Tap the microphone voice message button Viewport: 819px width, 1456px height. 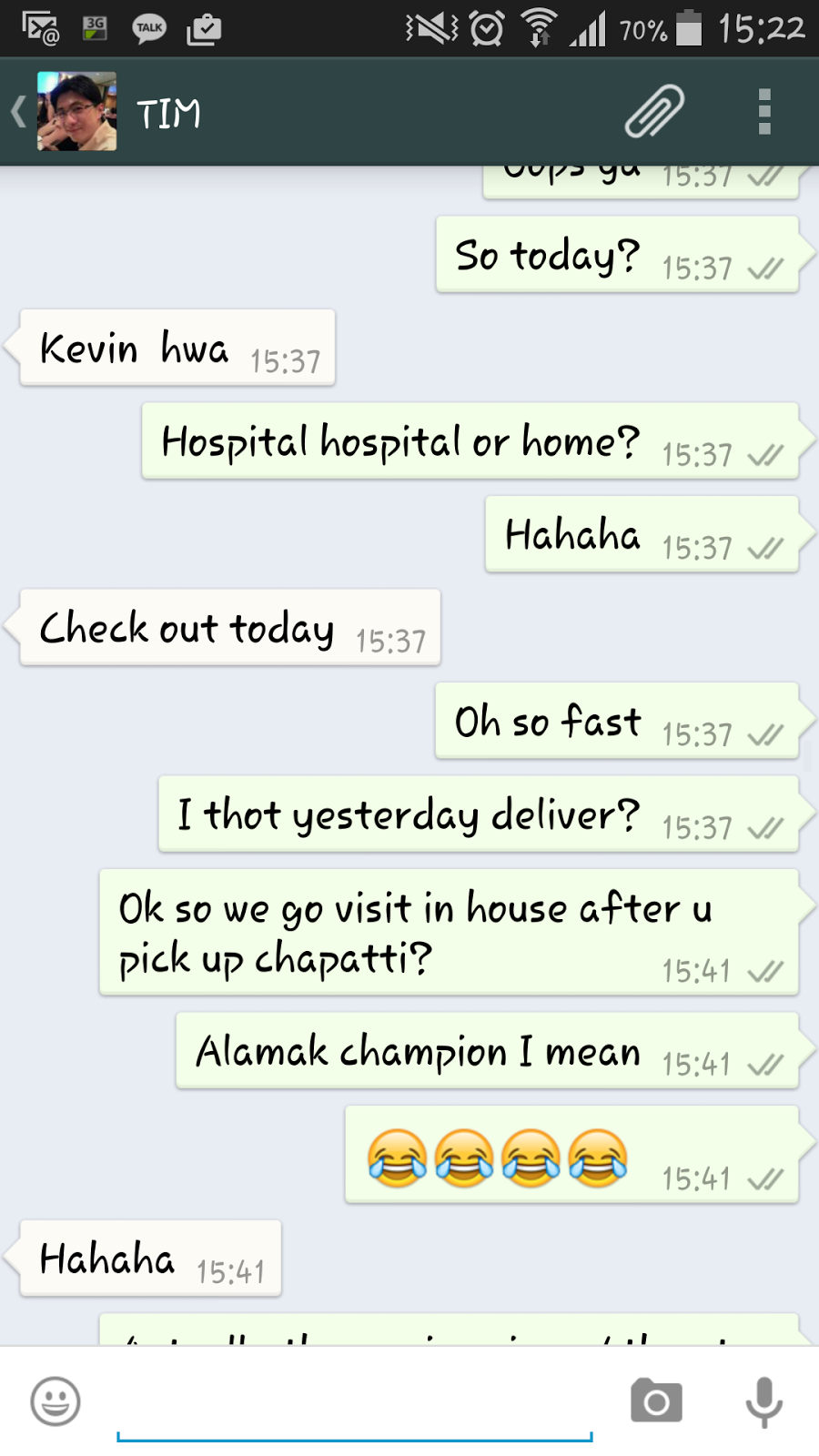(764, 1401)
